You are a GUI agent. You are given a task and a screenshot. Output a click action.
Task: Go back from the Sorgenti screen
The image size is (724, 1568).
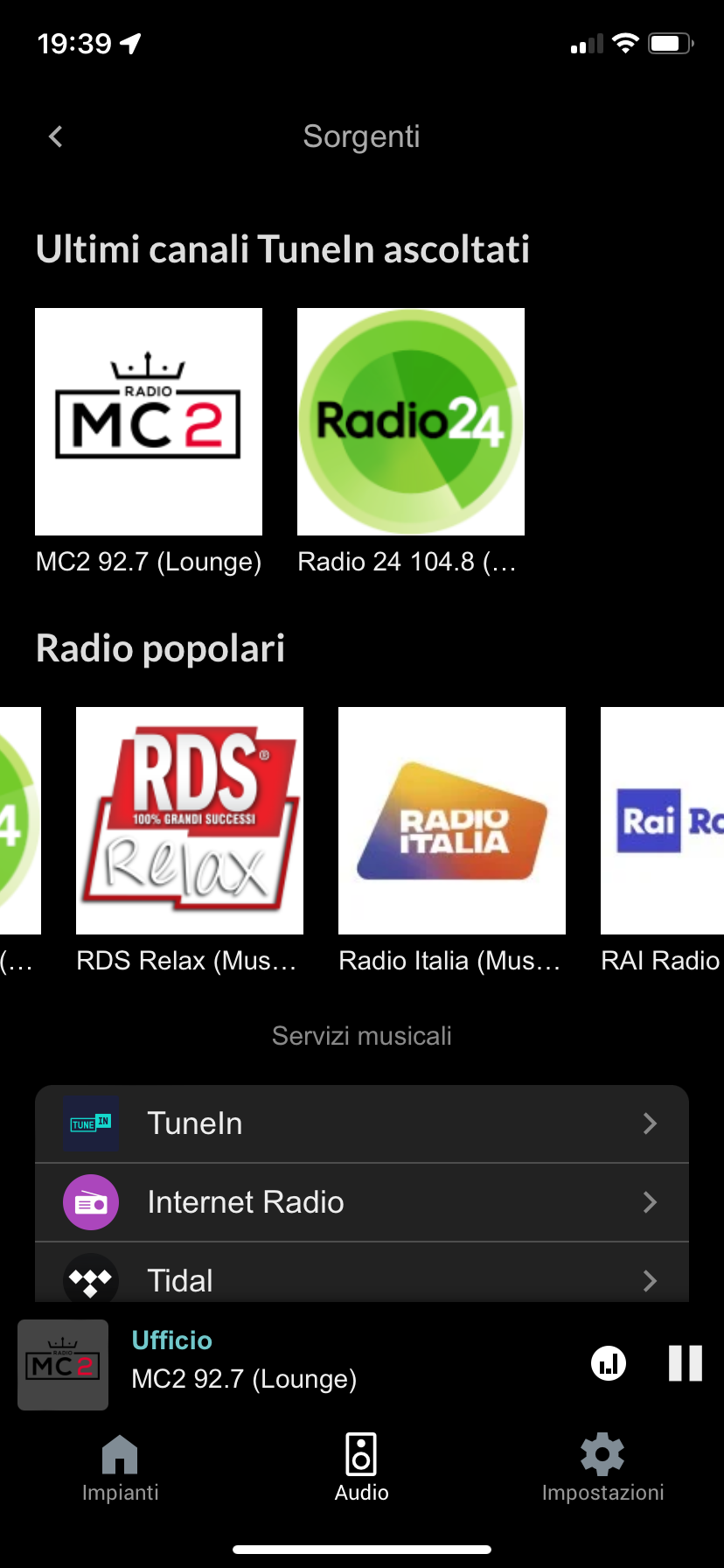point(56,136)
